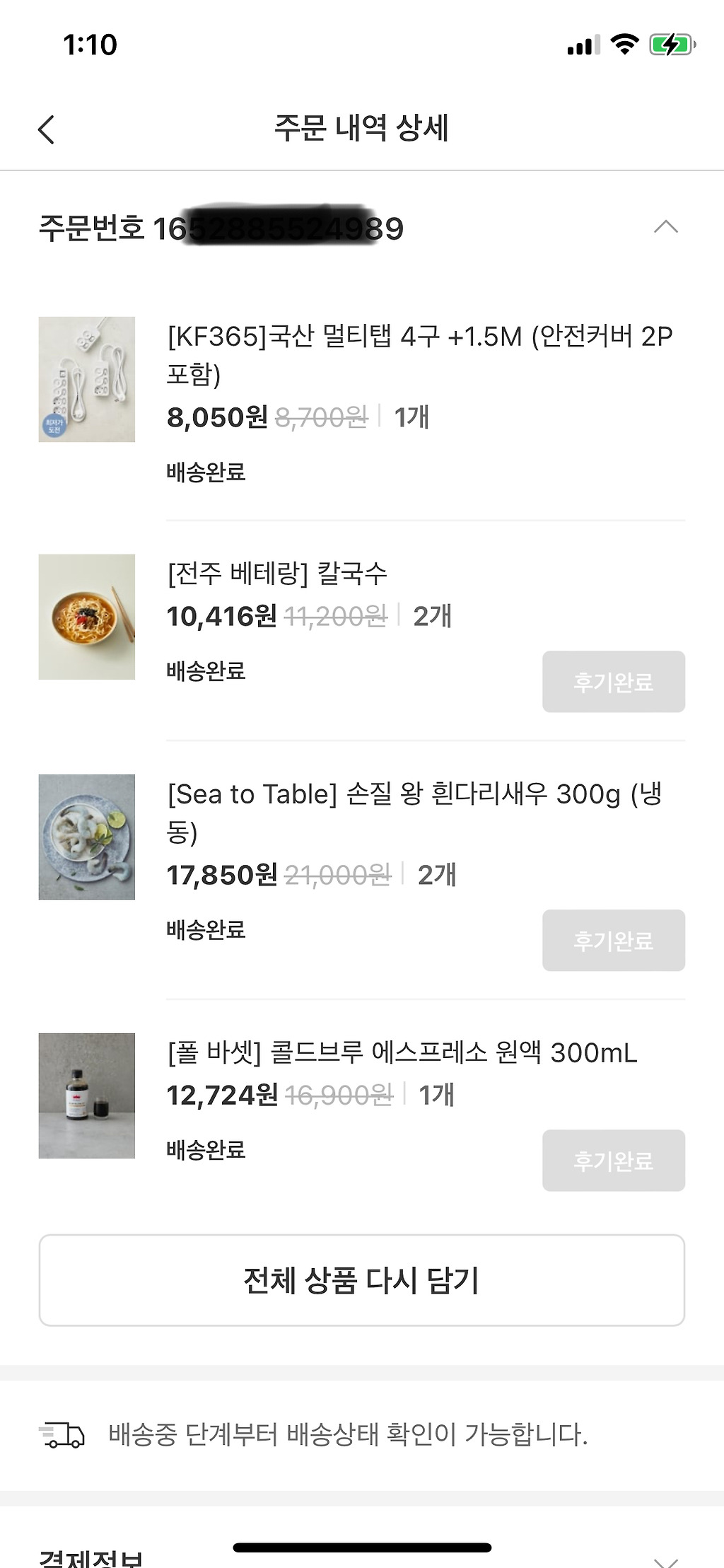724x1568 pixels.
Task: Add all items again with 전체 상품 다시 담기
Action: (x=361, y=1280)
